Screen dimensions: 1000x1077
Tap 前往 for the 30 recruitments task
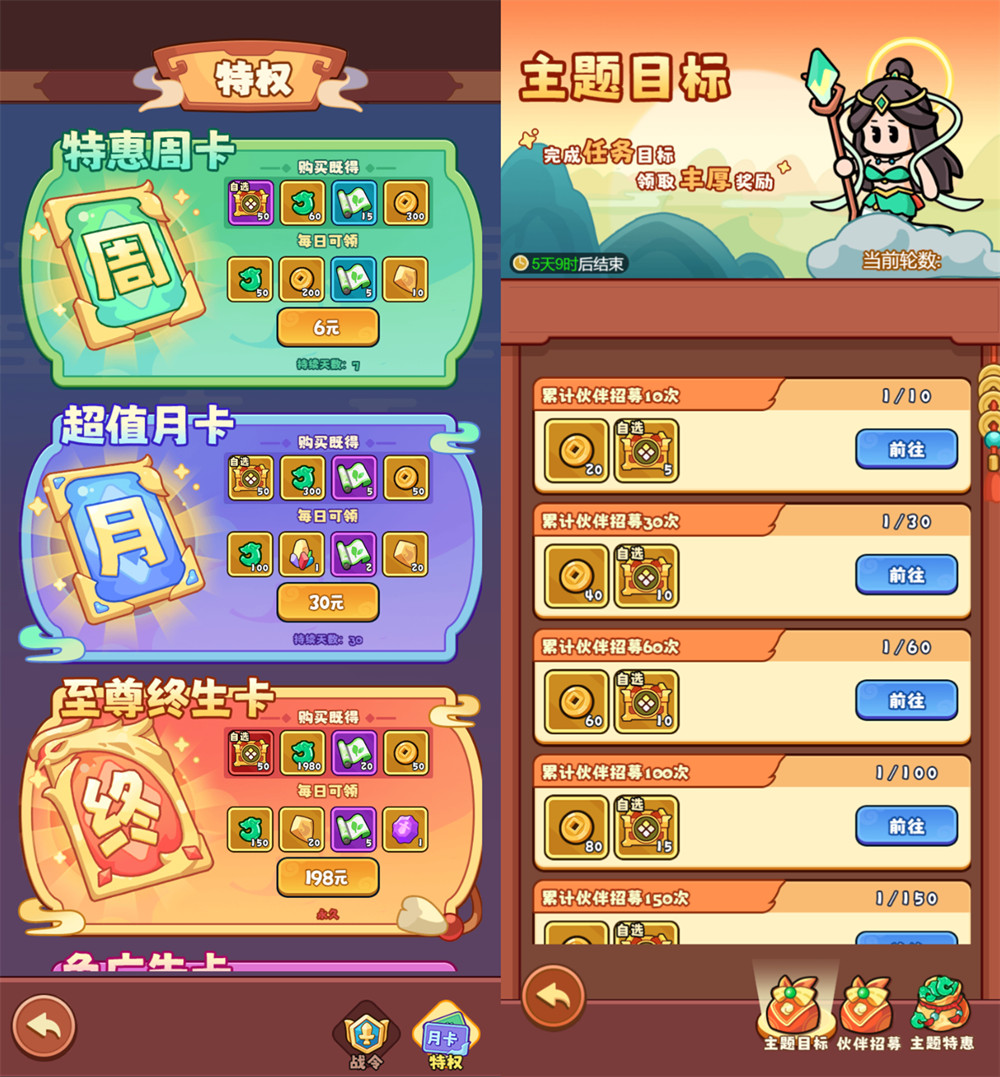(x=906, y=575)
